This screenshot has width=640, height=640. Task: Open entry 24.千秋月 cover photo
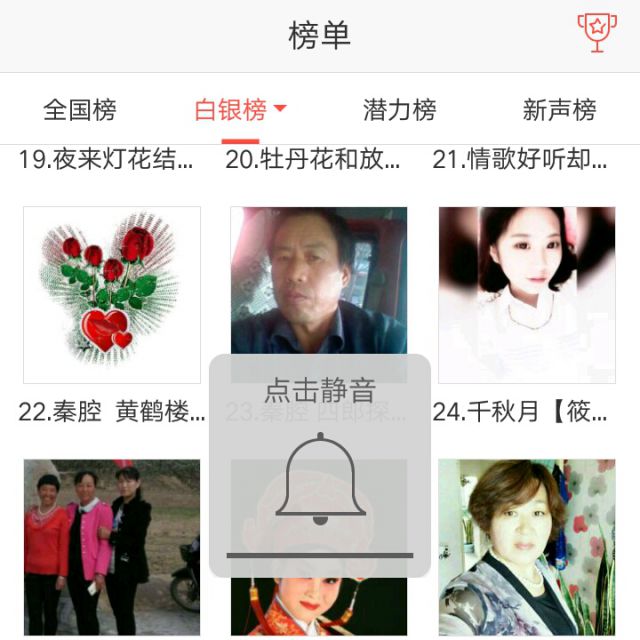526,295
